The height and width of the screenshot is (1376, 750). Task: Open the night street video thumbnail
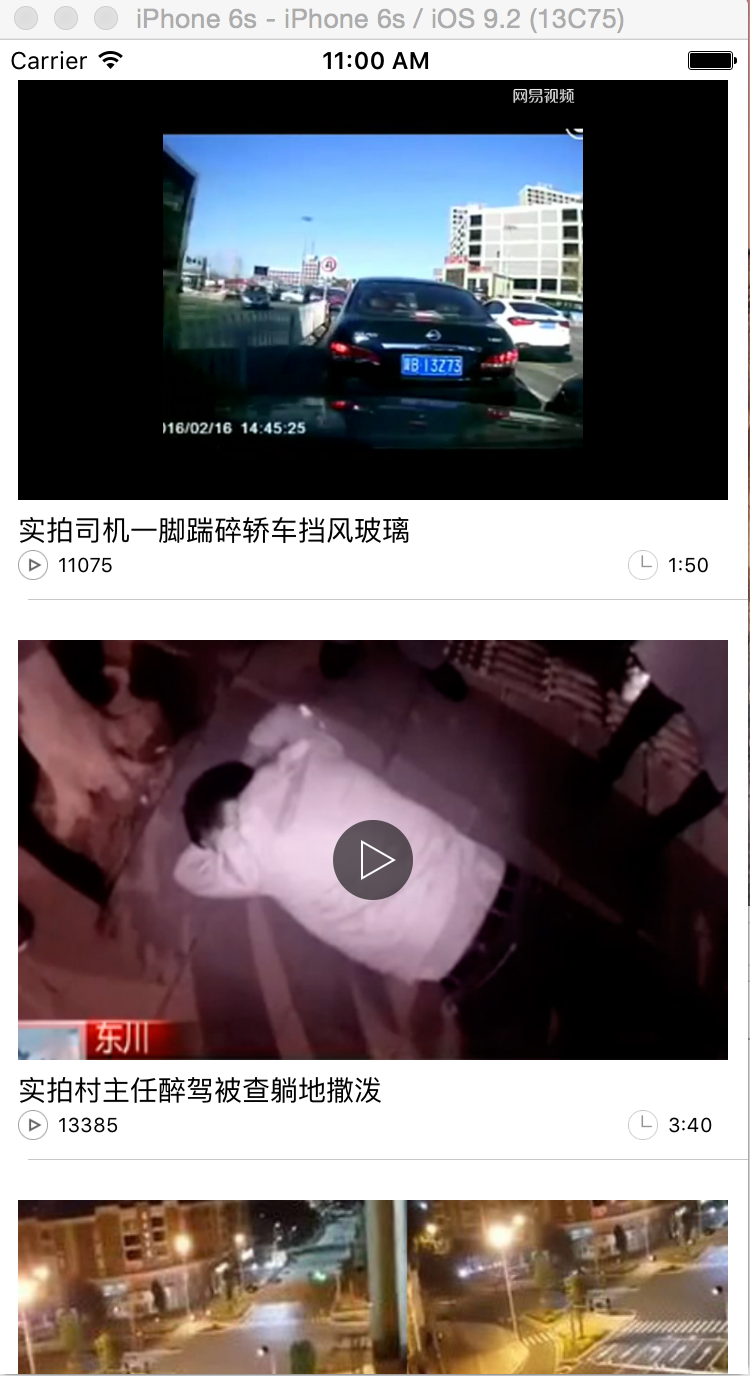372,1286
